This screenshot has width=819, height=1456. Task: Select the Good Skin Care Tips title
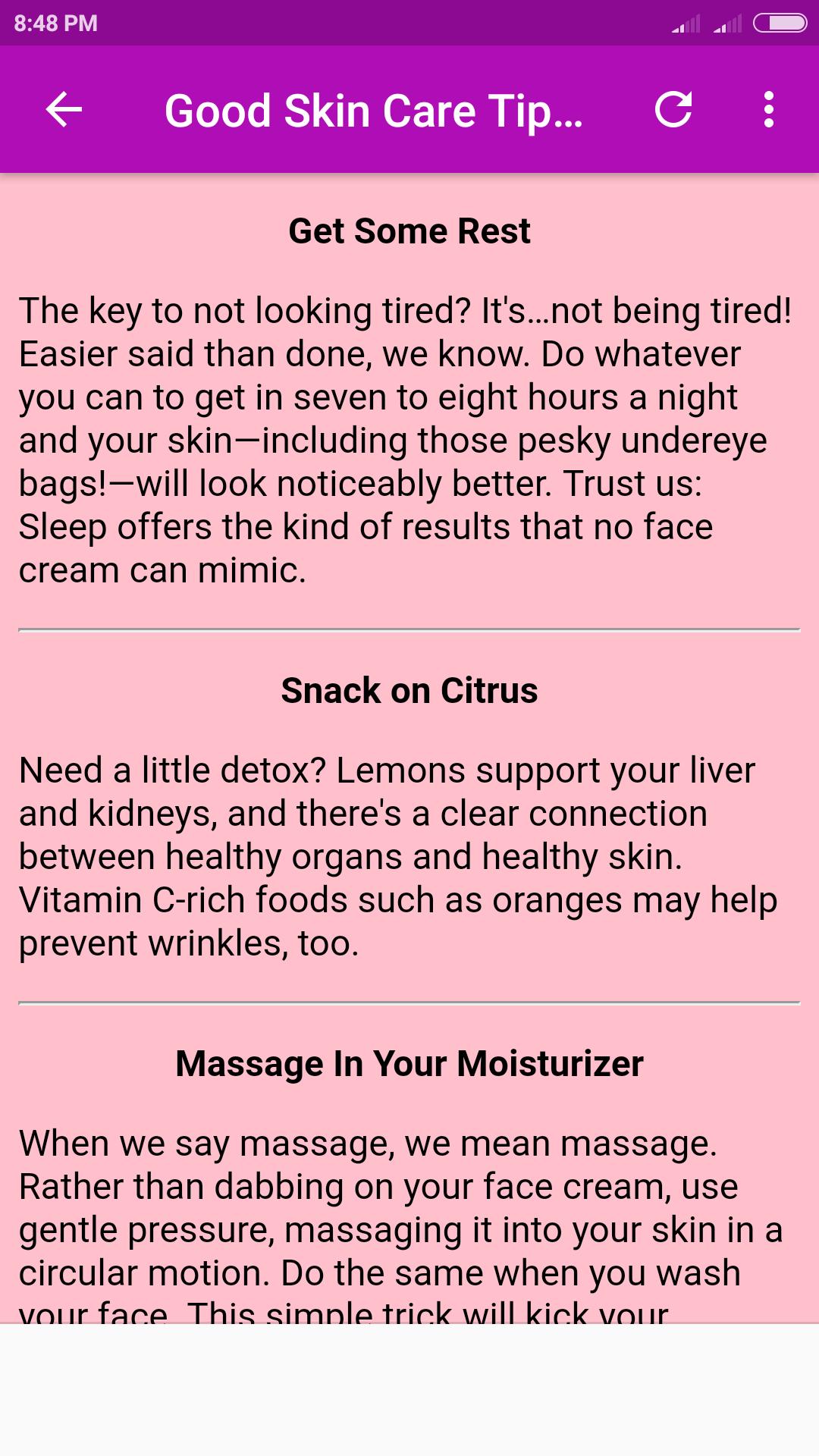click(375, 110)
